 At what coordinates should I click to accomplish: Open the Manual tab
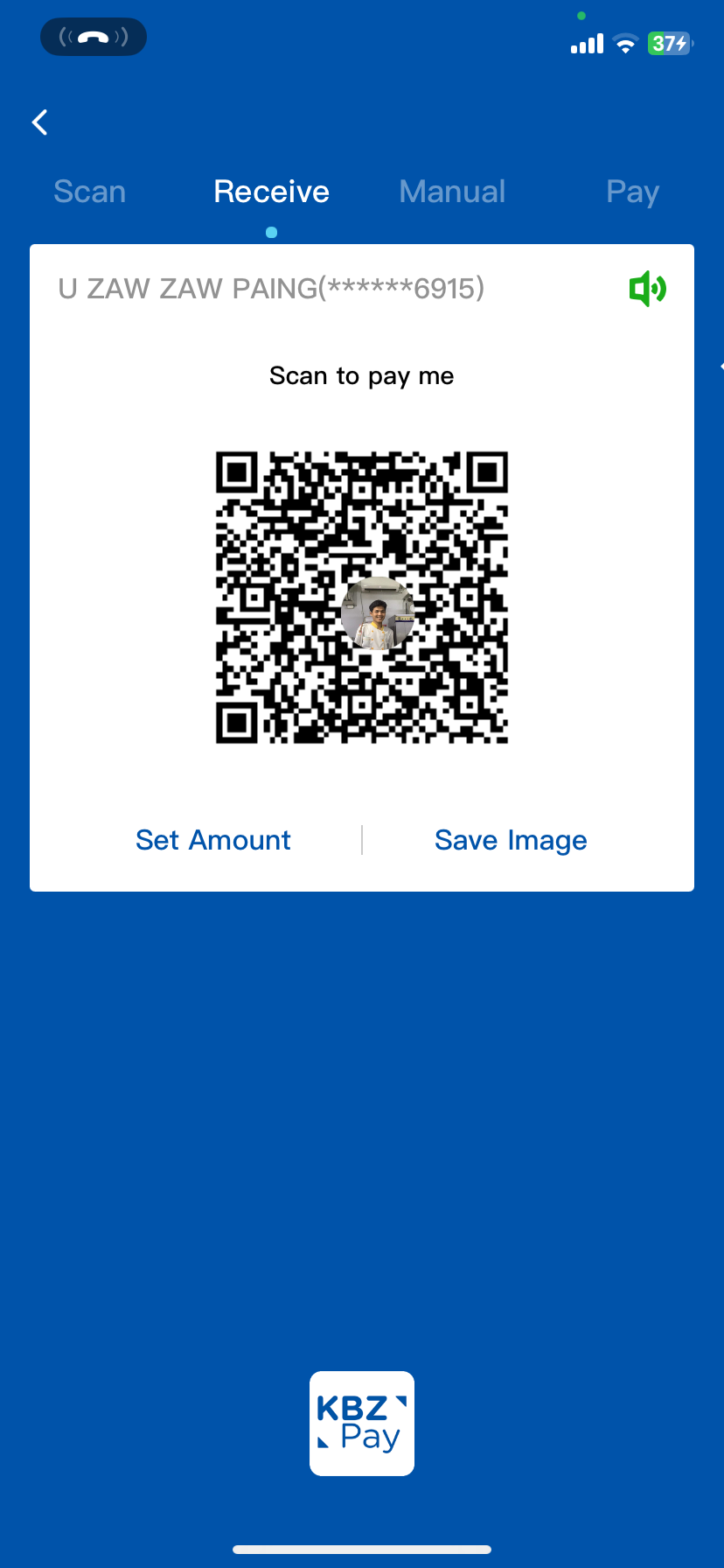[452, 192]
